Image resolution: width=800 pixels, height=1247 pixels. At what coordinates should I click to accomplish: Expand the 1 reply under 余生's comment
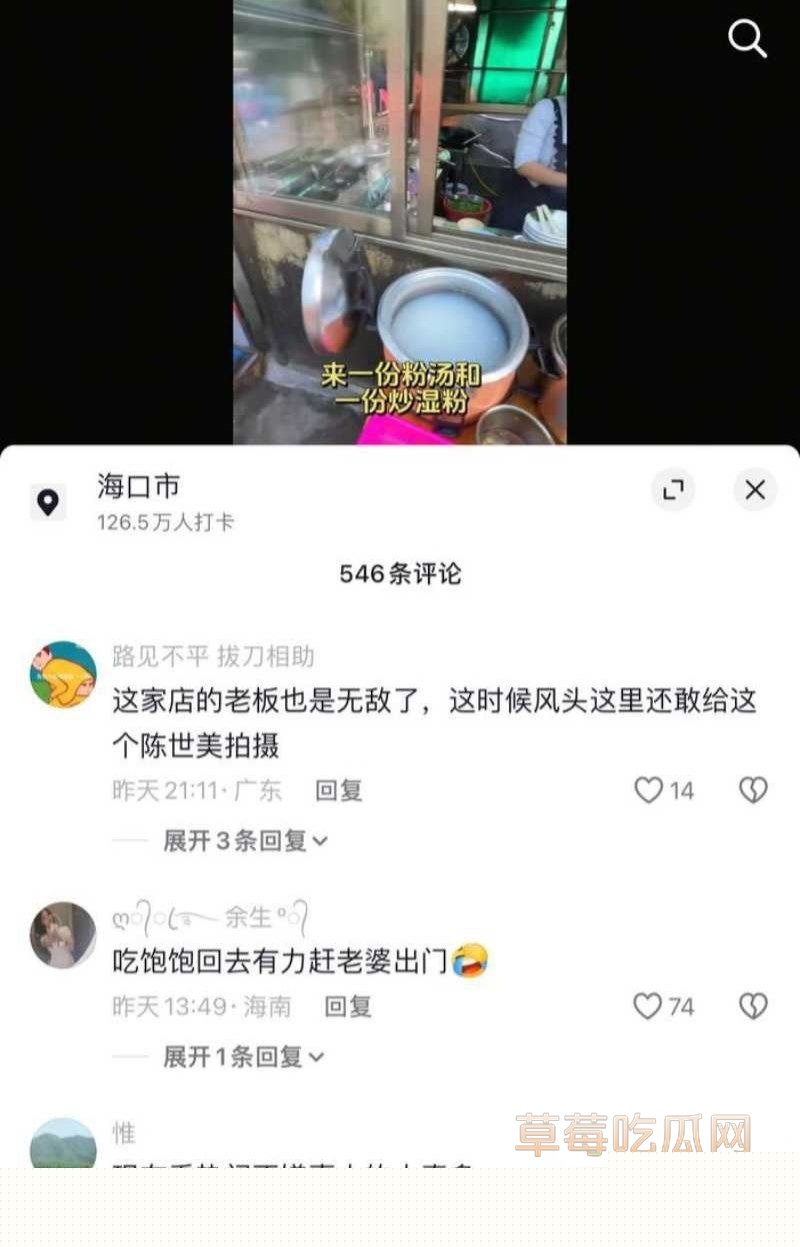click(x=223, y=1057)
